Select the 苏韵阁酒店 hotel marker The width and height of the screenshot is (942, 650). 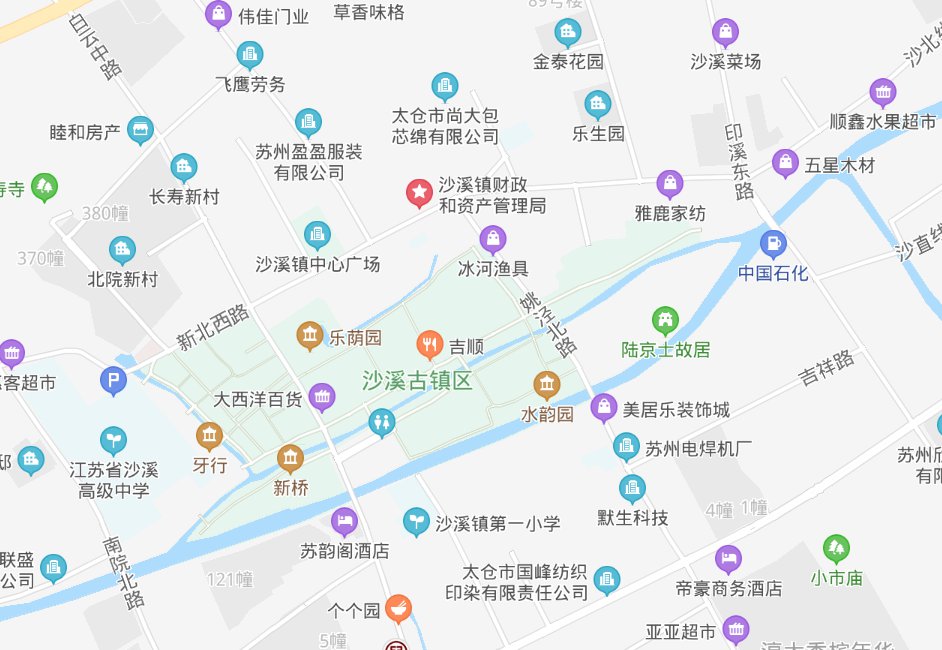[x=344, y=521]
